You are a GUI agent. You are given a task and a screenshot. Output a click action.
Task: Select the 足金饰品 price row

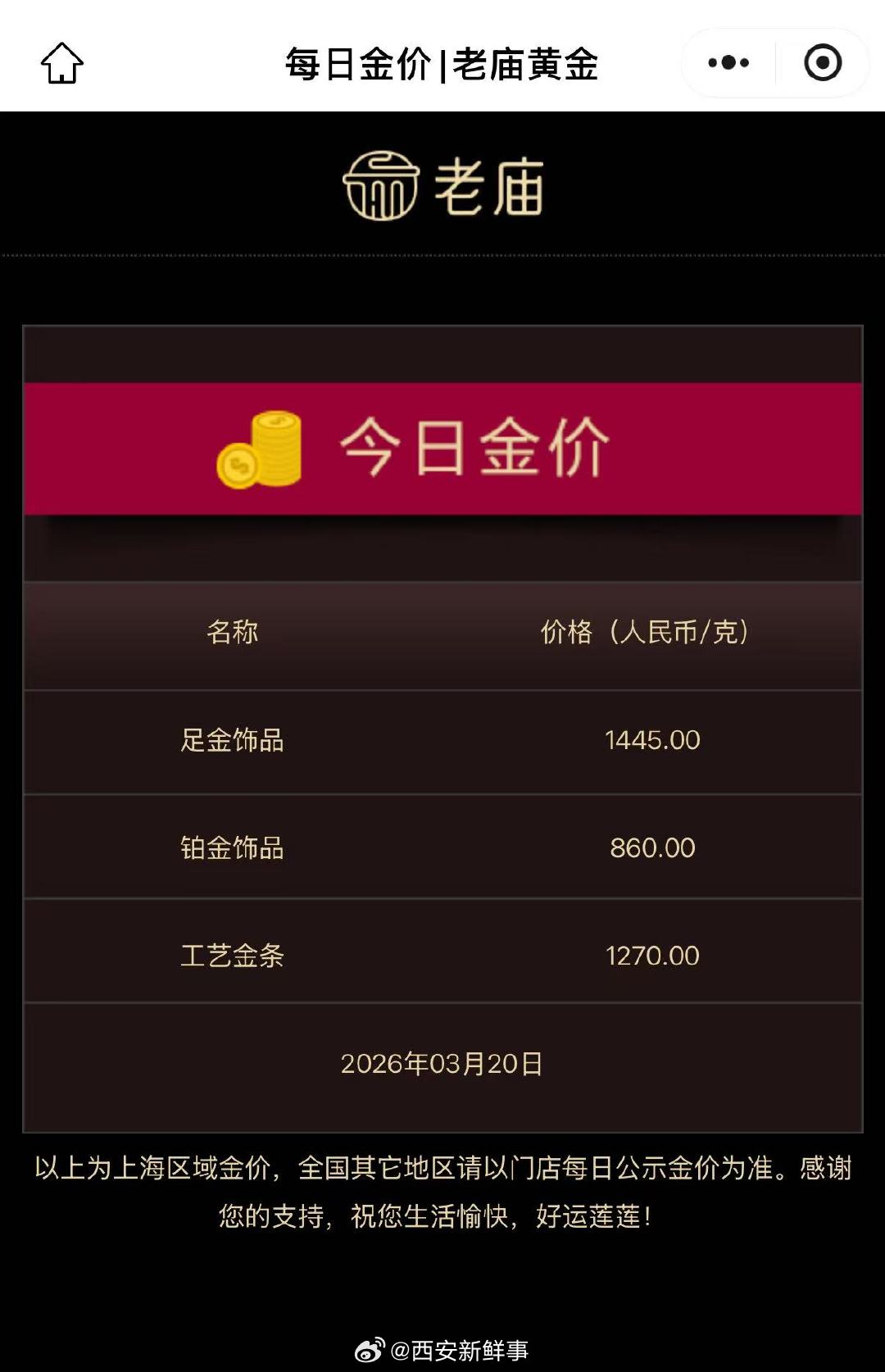click(442, 742)
